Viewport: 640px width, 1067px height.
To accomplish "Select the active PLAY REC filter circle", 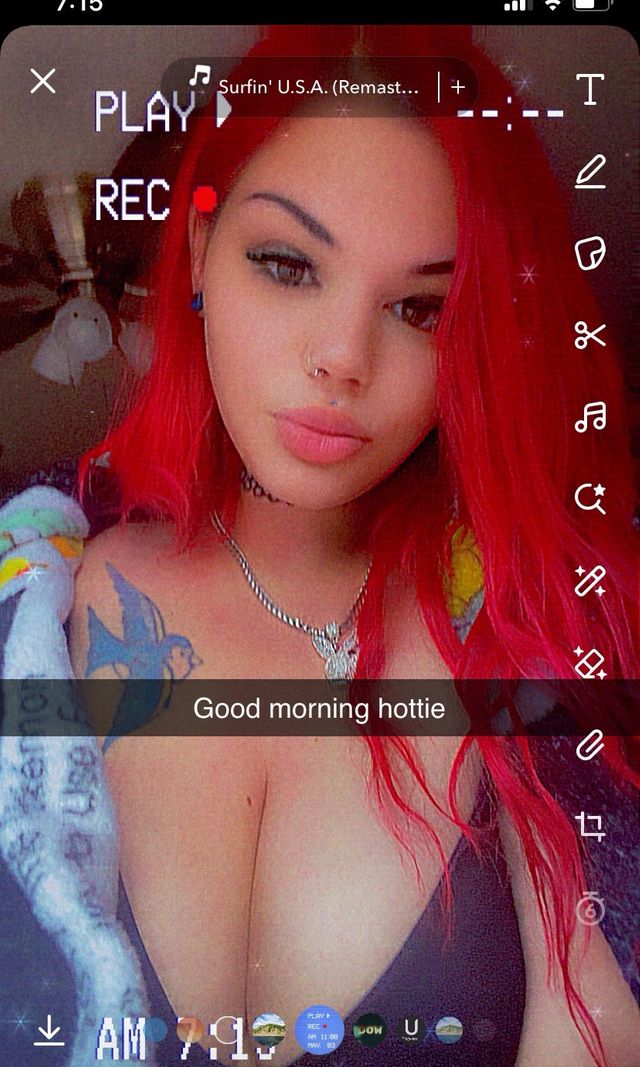I will (320, 1030).
